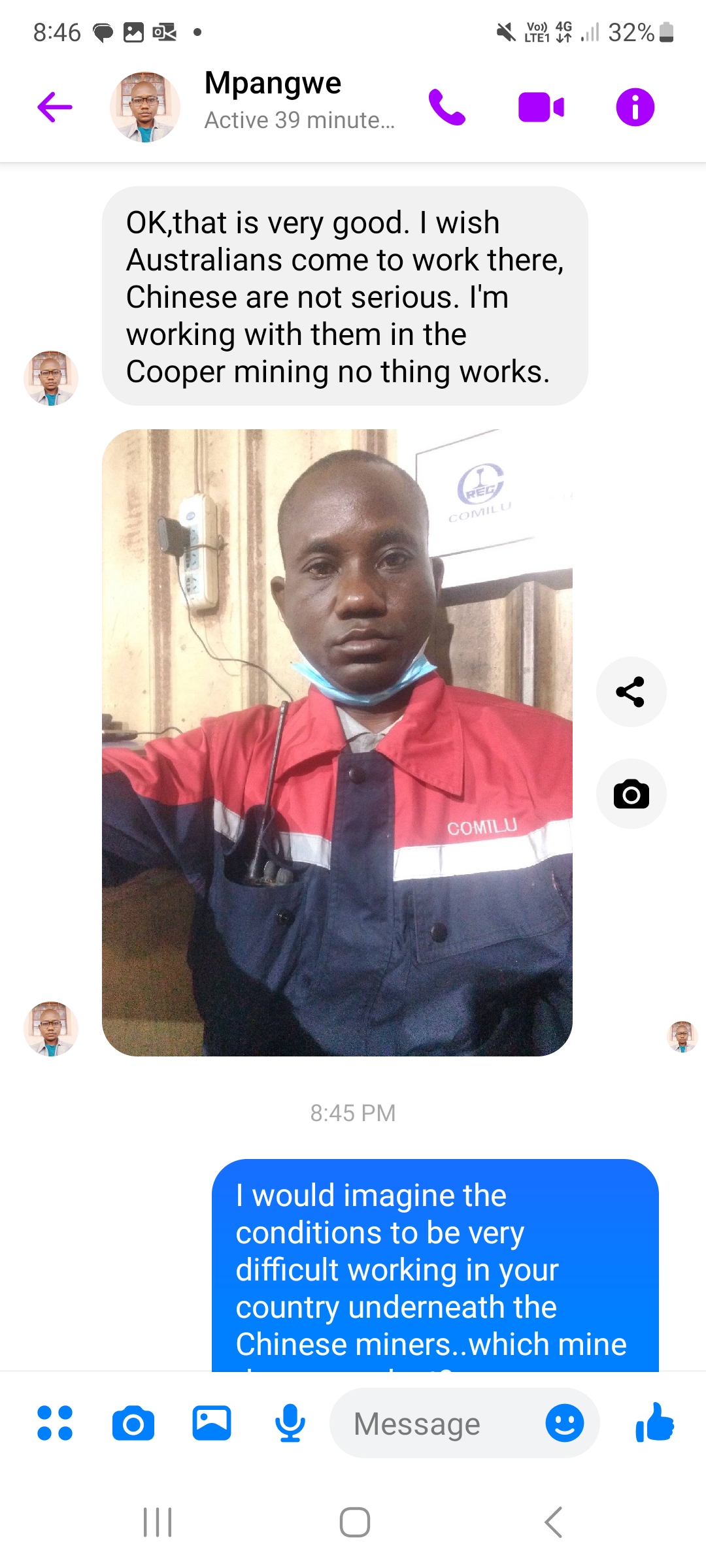Open the camera in the message toolbar
Screen dimensions: 706x1568
(x=133, y=1423)
